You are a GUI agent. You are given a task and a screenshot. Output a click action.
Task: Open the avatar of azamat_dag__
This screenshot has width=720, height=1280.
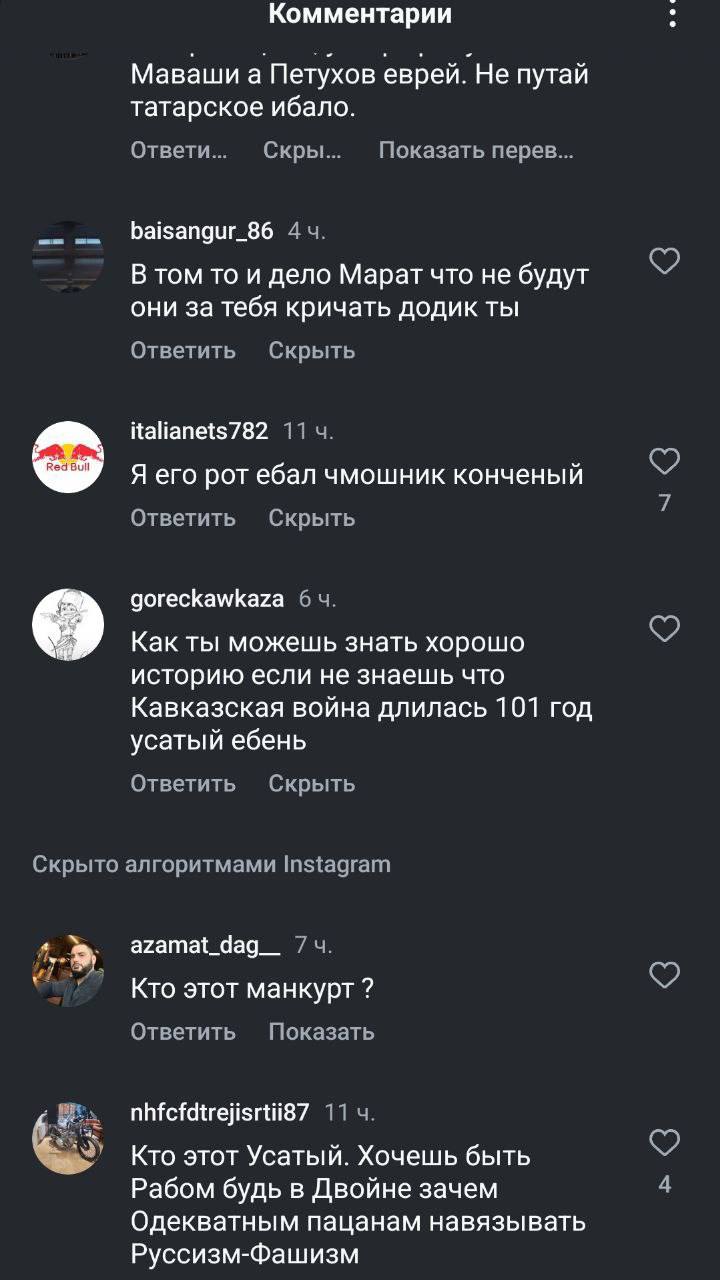pyautogui.click(x=68, y=970)
